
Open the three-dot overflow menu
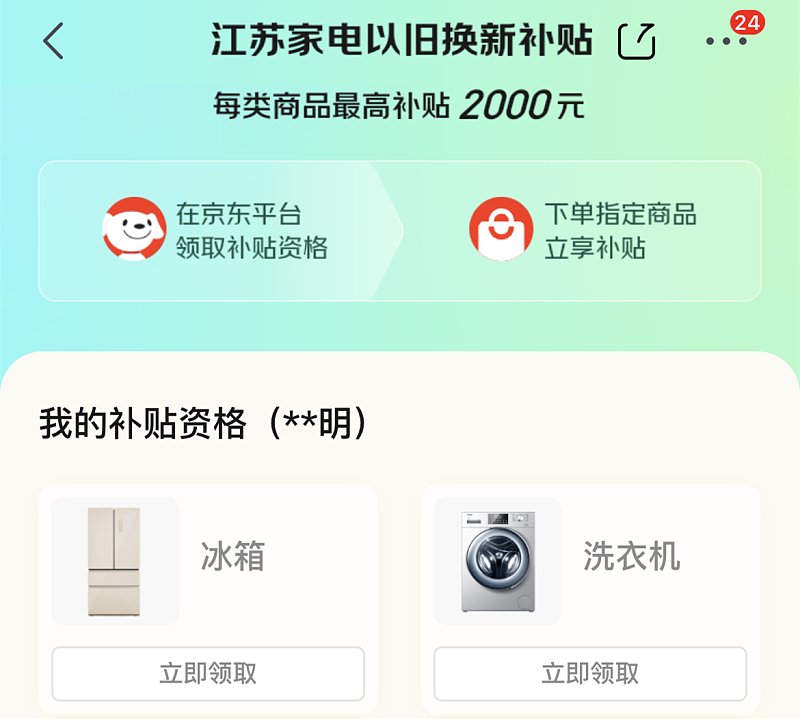(726, 41)
